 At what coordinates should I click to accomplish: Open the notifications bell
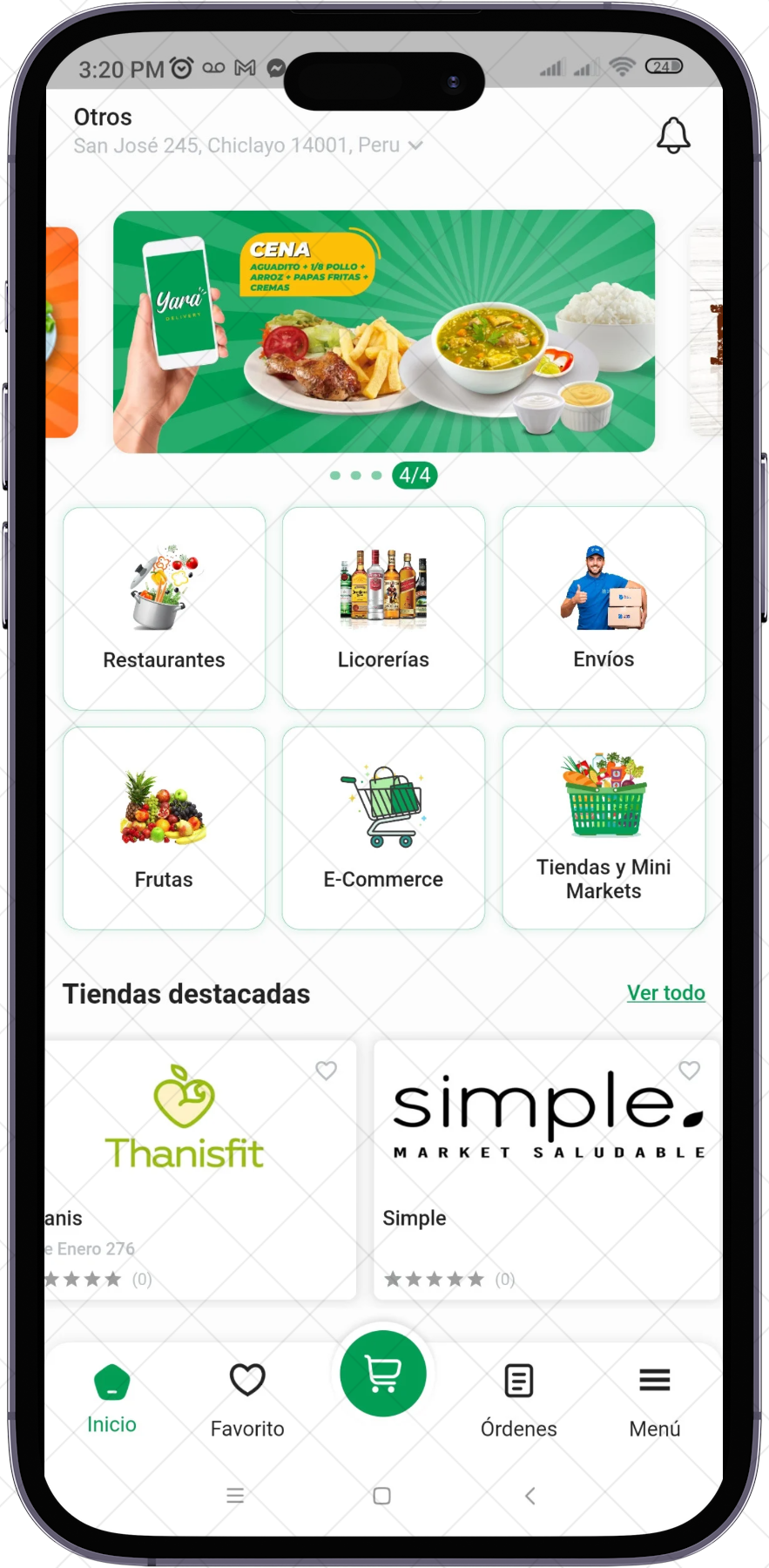coord(672,135)
